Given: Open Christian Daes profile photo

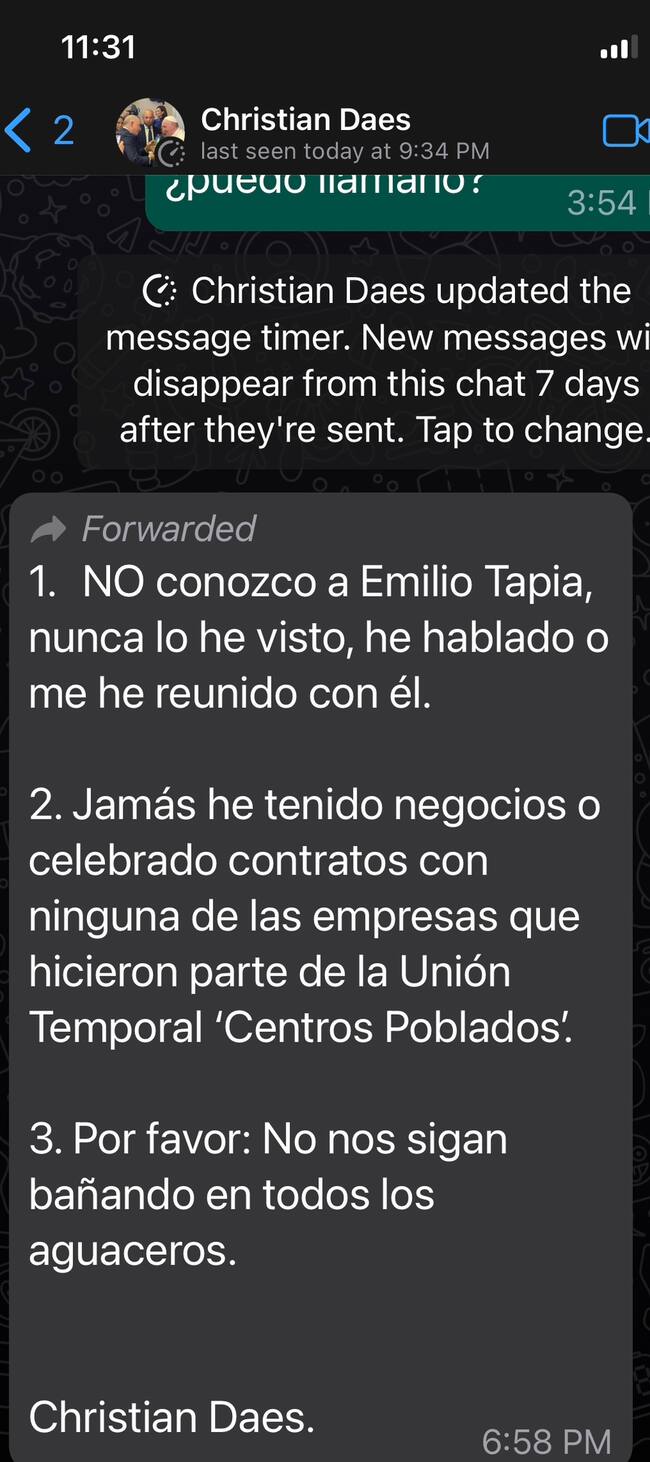Looking at the screenshot, I should coord(151,131).
